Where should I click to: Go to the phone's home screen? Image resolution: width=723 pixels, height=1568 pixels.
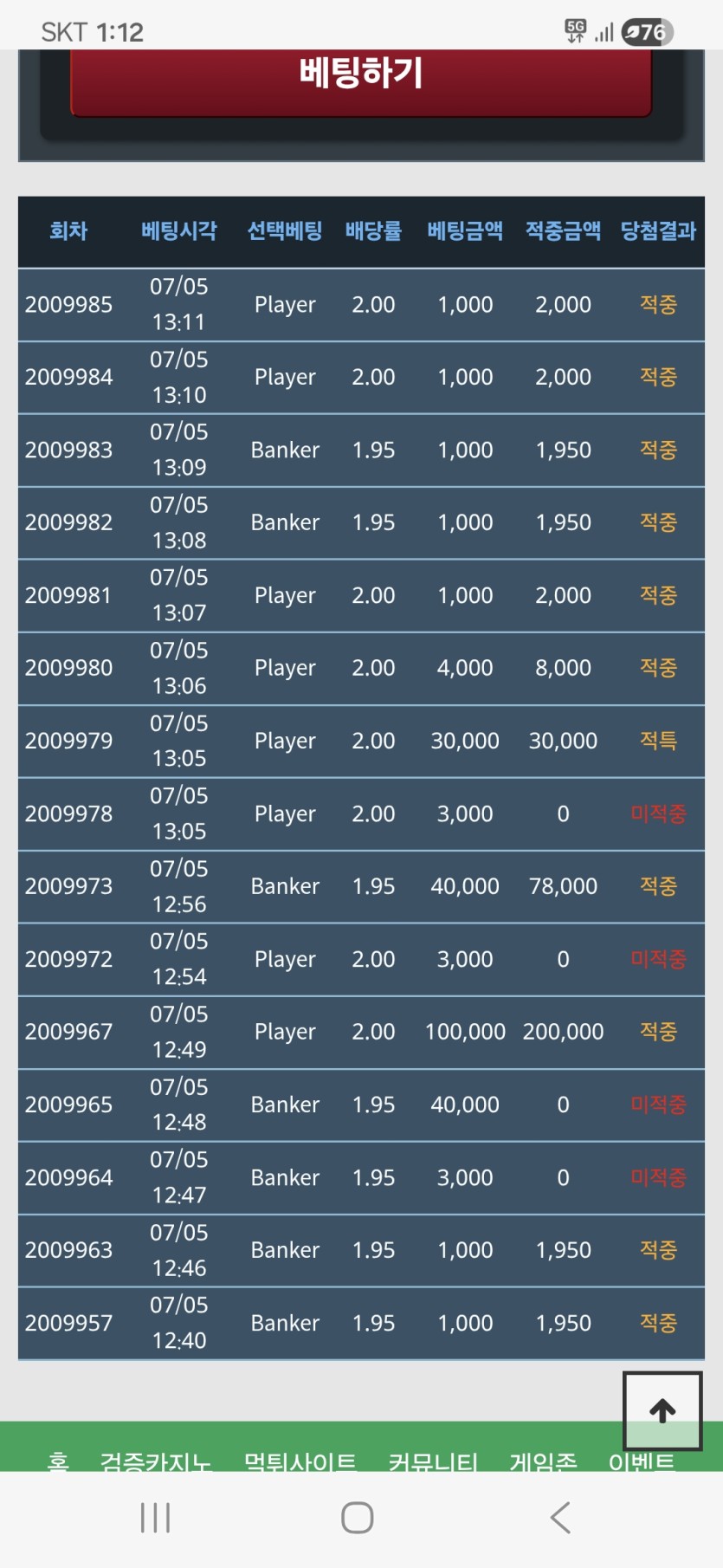358,1518
